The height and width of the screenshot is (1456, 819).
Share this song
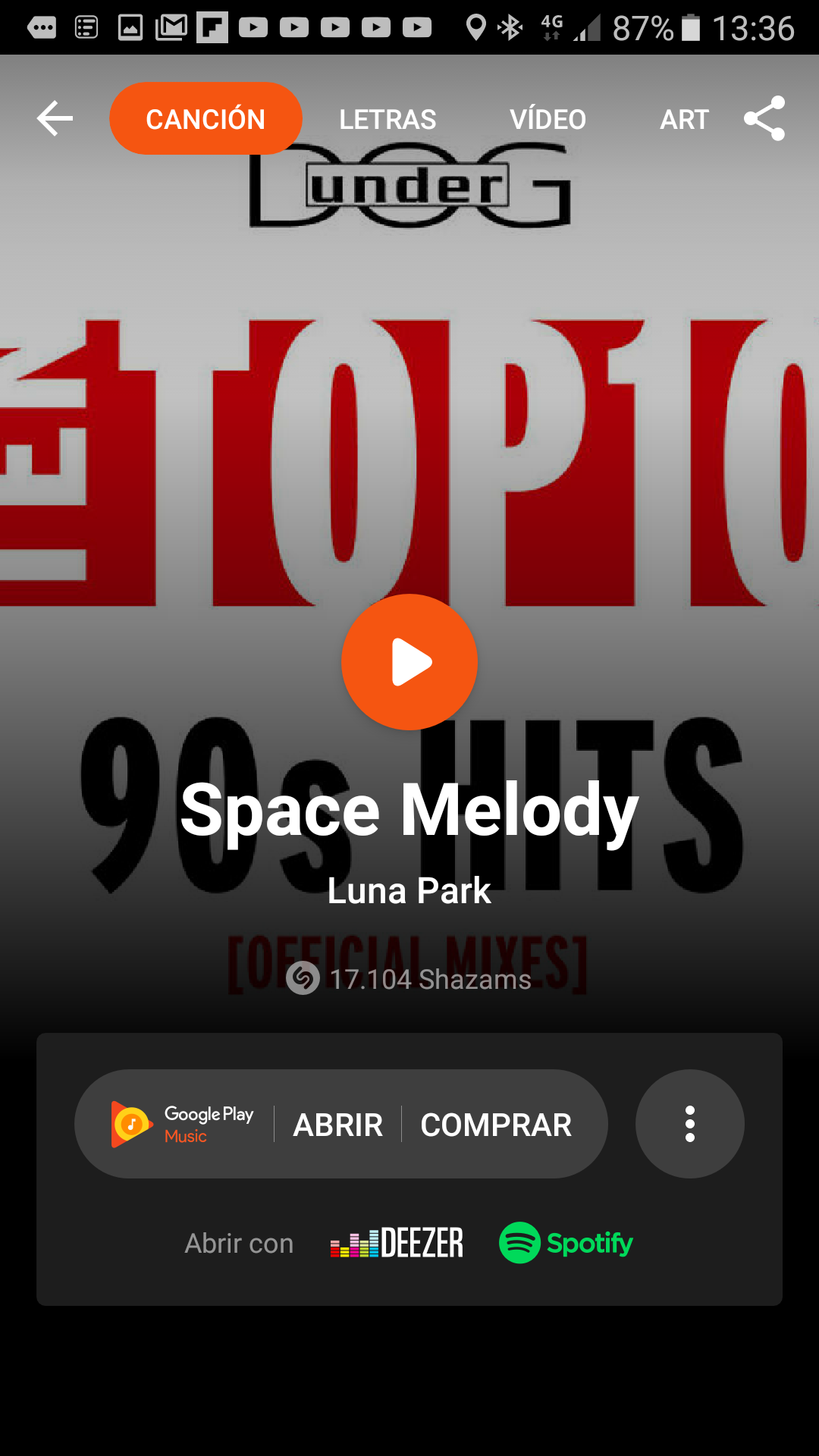pos(764,118)
